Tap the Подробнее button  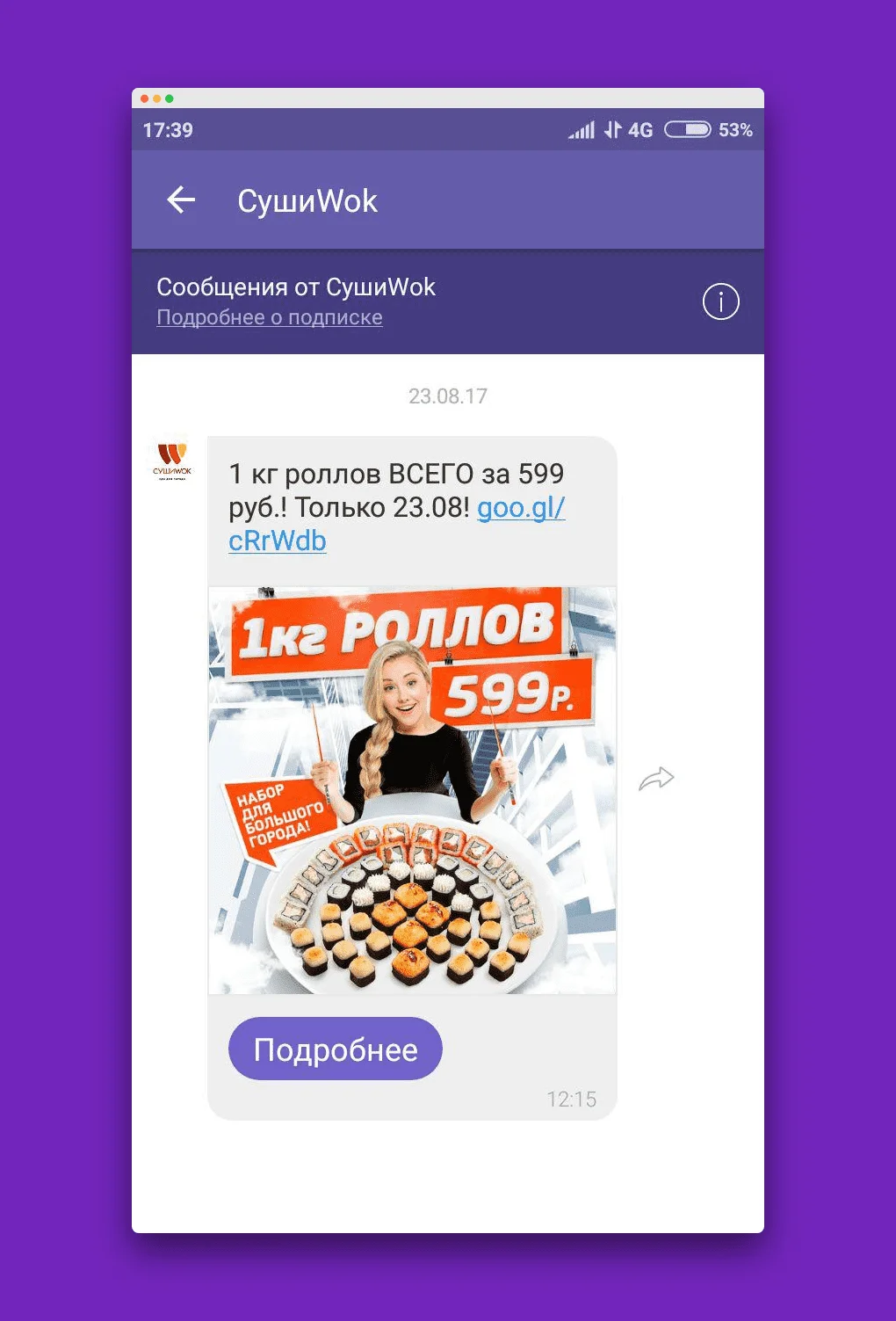335,1049
